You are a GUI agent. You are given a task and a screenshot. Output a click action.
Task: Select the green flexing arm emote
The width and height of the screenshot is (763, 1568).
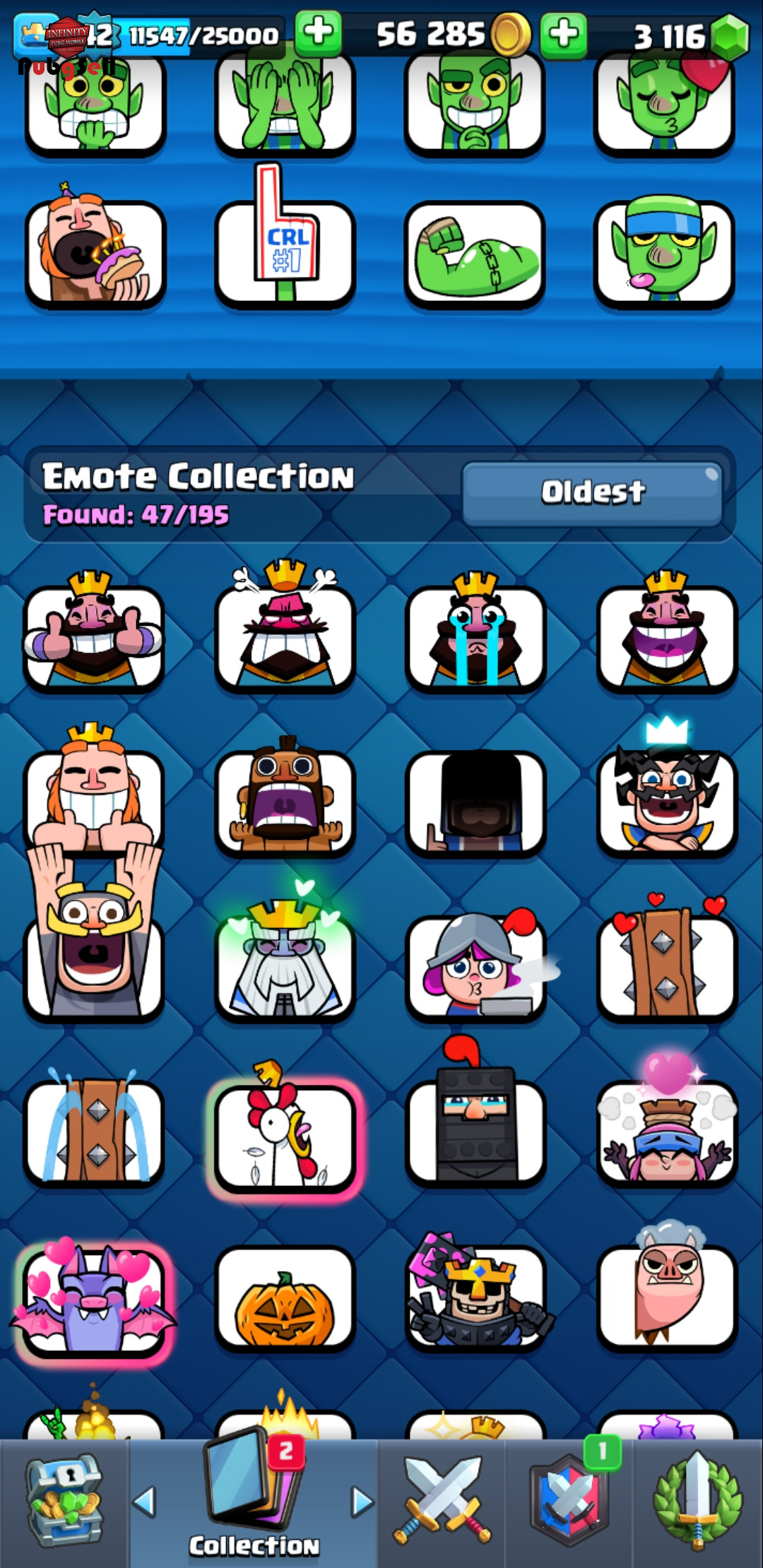click(475, 254)
